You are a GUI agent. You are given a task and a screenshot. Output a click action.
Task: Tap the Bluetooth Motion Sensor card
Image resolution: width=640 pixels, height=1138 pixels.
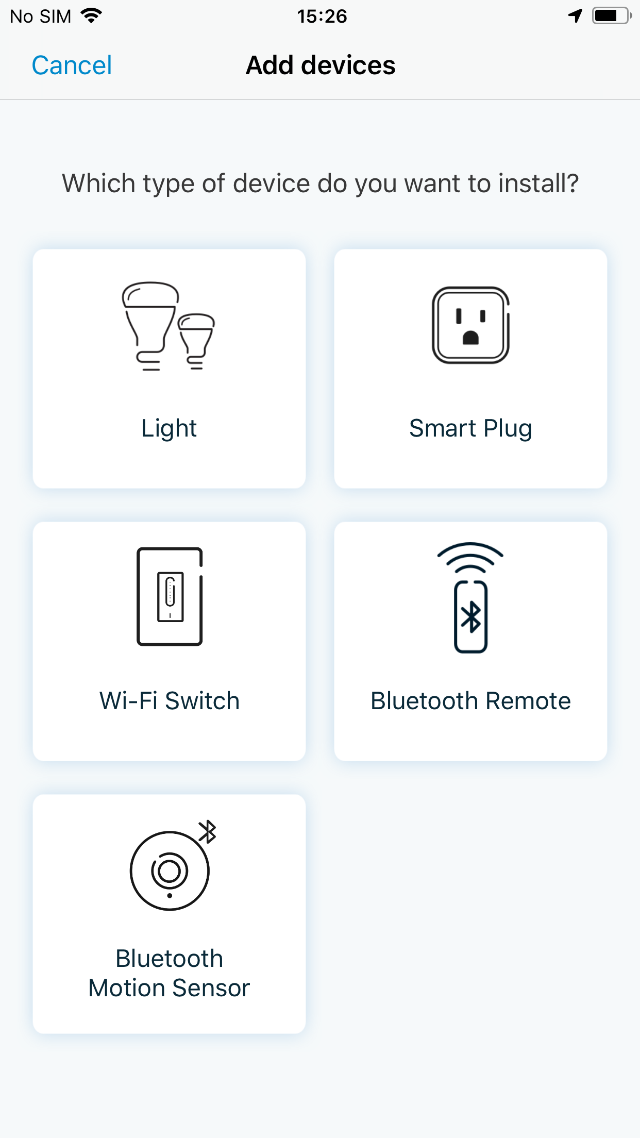[169, 914]
